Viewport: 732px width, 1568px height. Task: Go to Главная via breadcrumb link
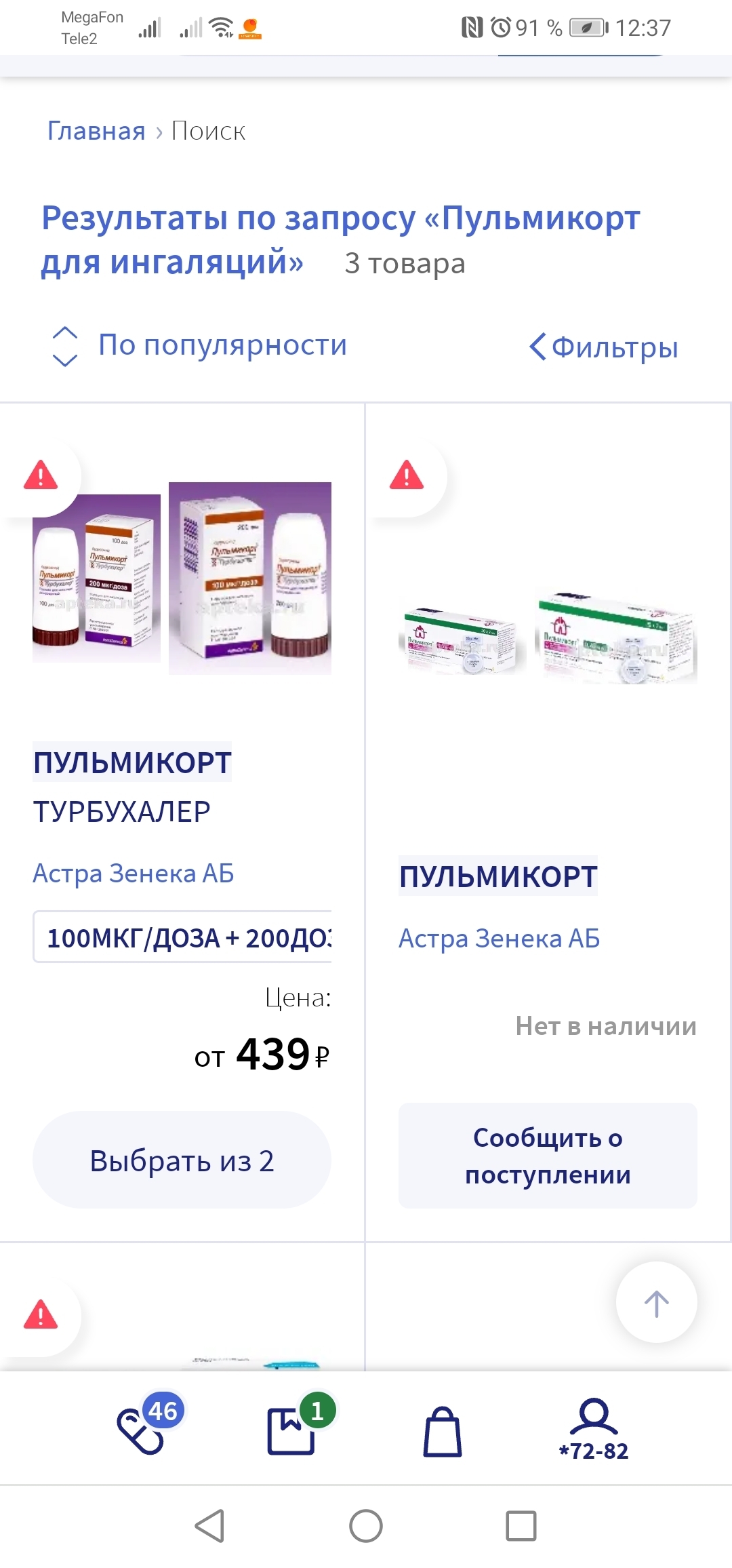click(96, 131)
